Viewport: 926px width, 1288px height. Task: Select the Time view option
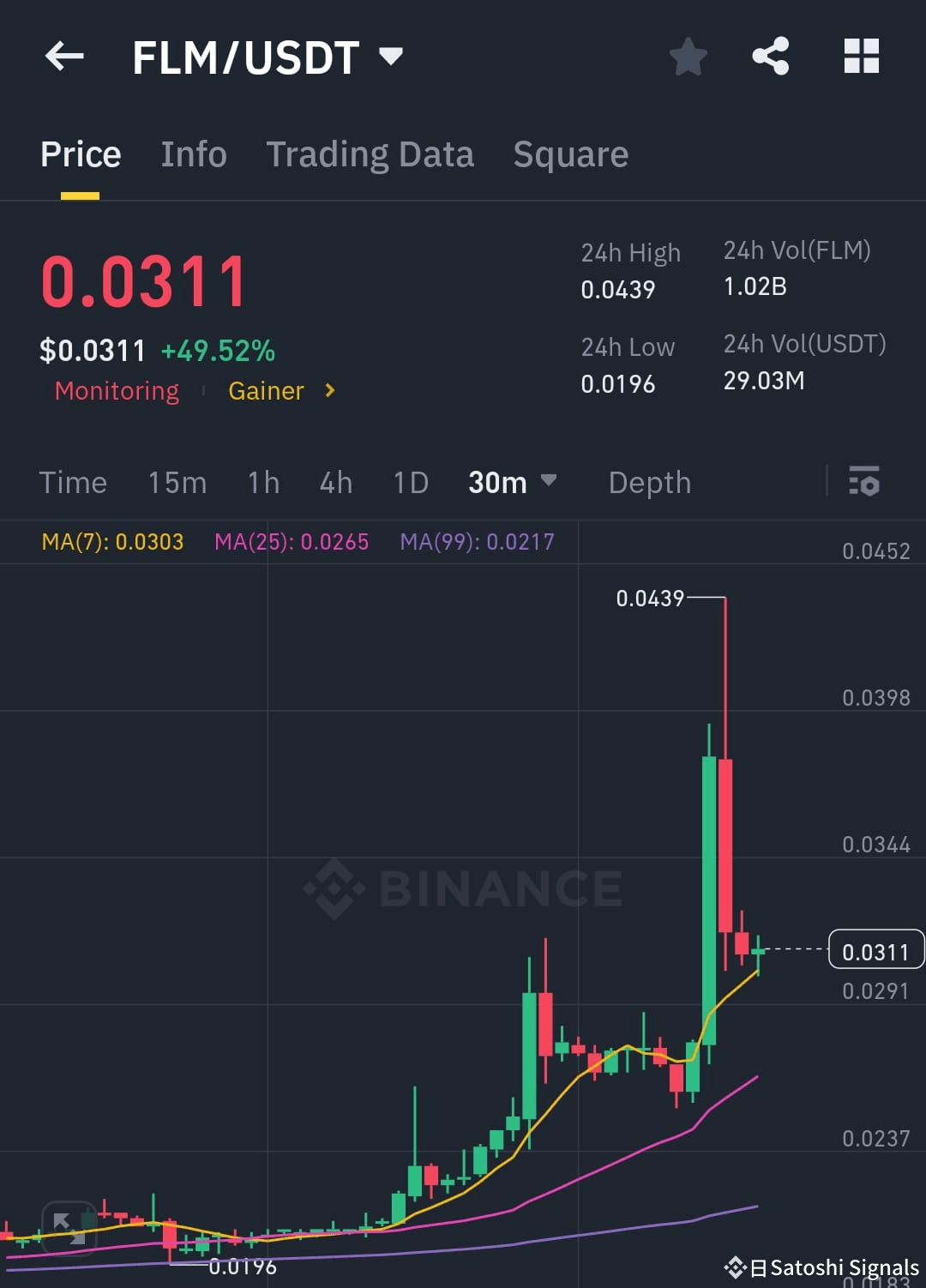pos(73,482)
